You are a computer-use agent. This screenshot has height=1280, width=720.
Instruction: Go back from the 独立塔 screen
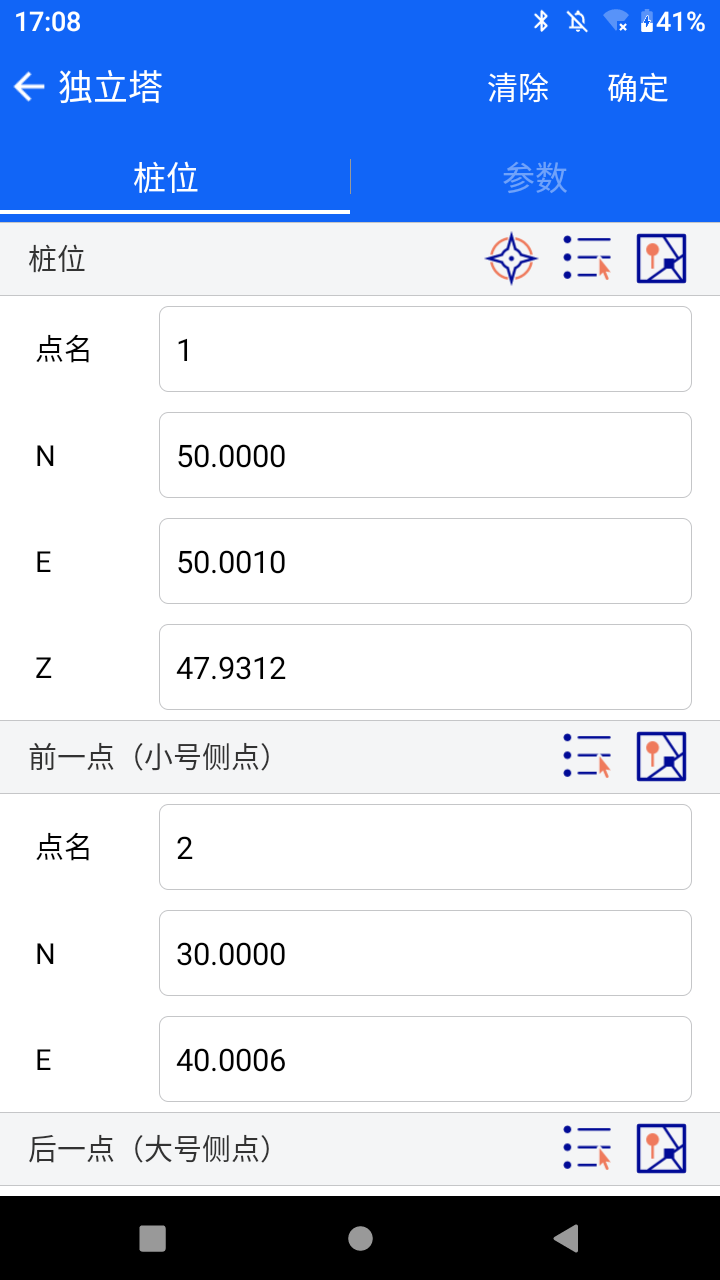[x=30, y=88]
